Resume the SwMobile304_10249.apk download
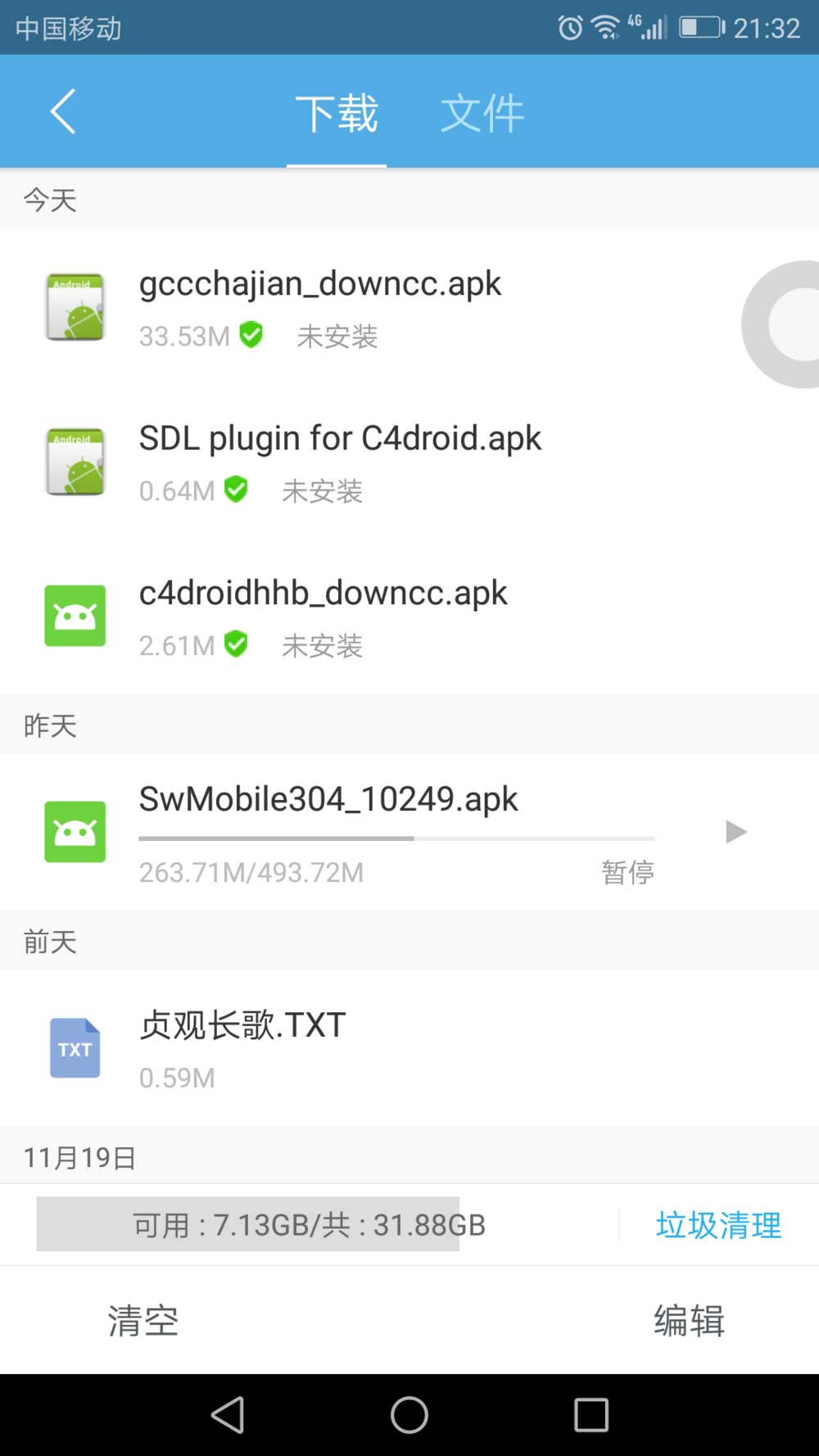 pos(735,832)
